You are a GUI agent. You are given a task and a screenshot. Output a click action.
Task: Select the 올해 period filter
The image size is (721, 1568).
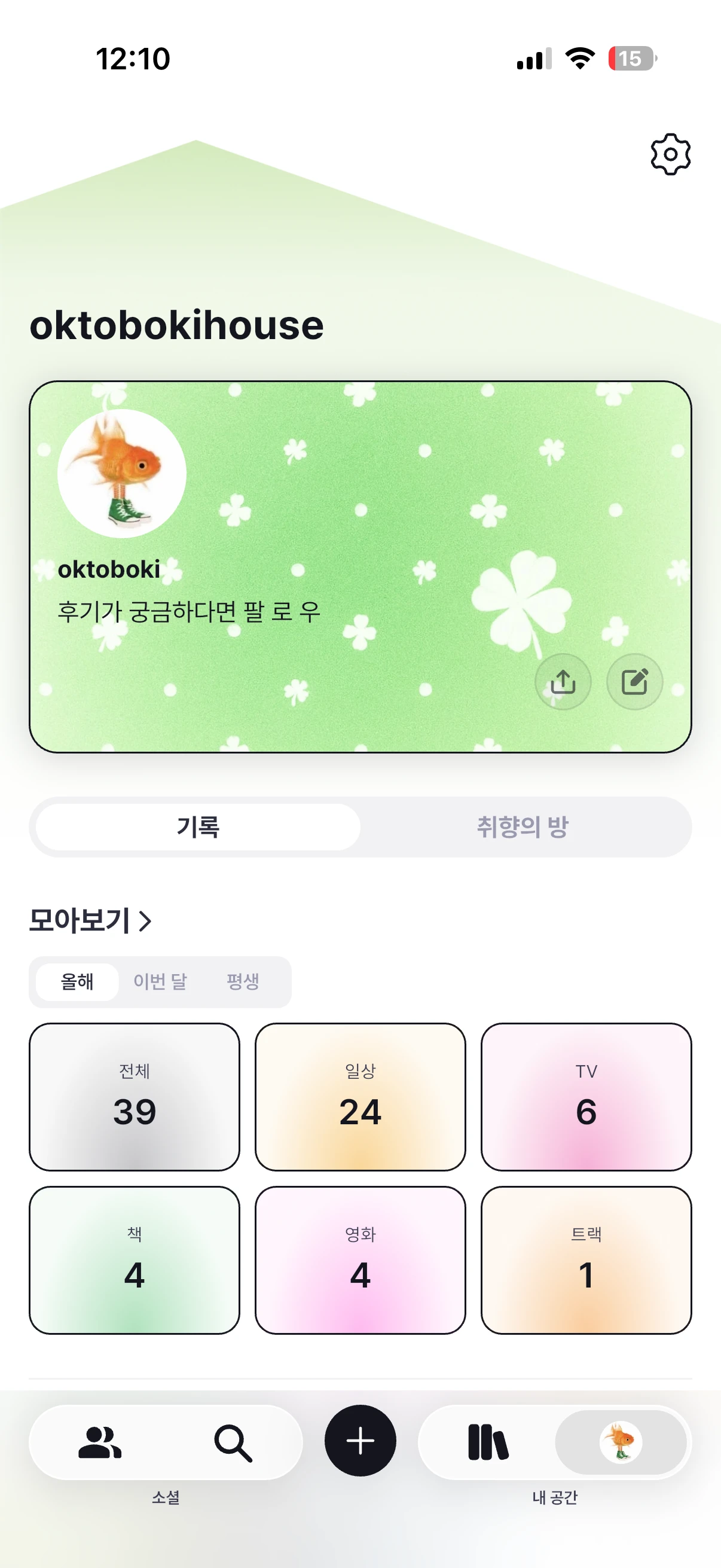coord(77,981)
